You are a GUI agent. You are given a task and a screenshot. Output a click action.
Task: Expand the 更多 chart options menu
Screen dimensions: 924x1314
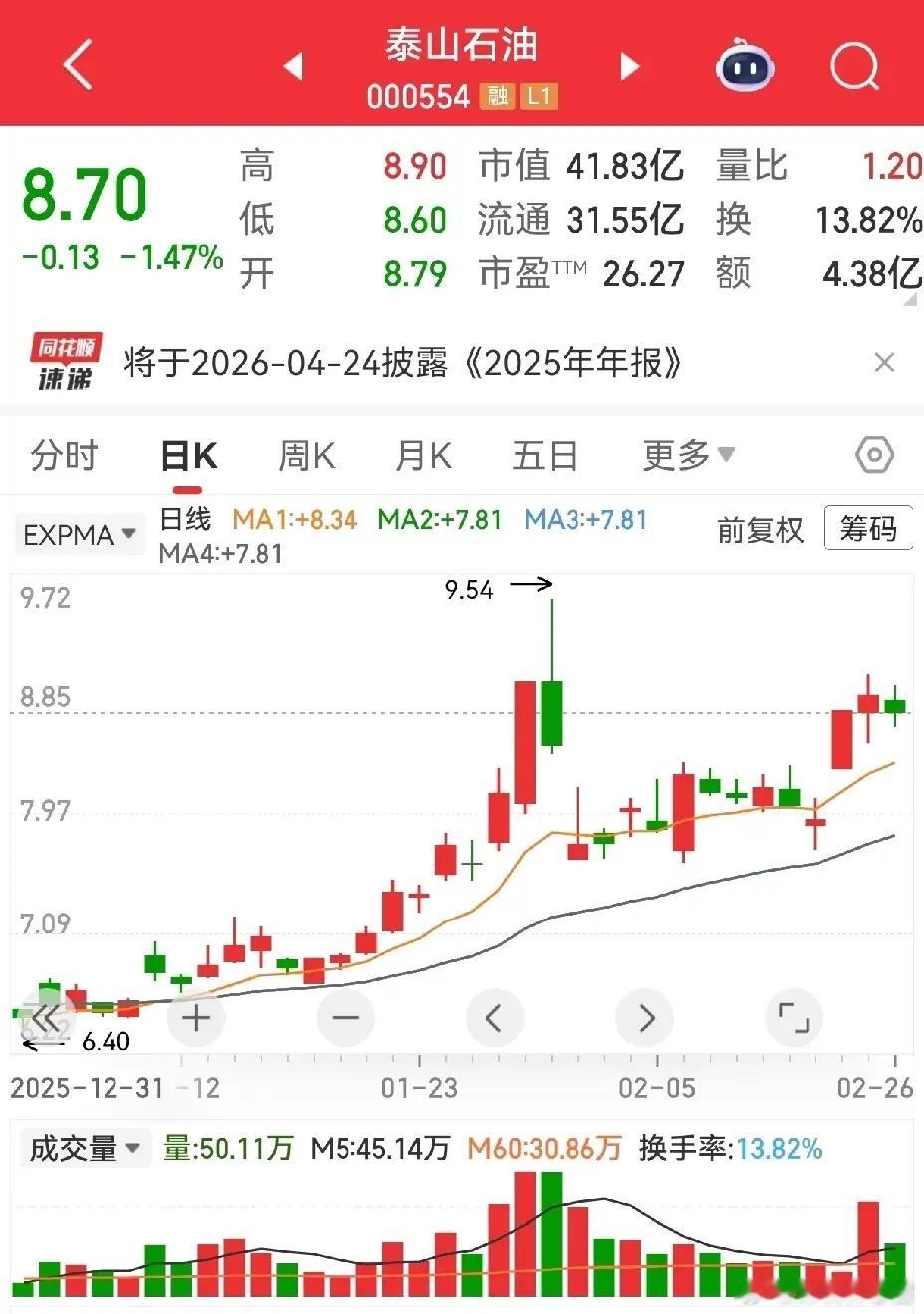click(689, 454)
